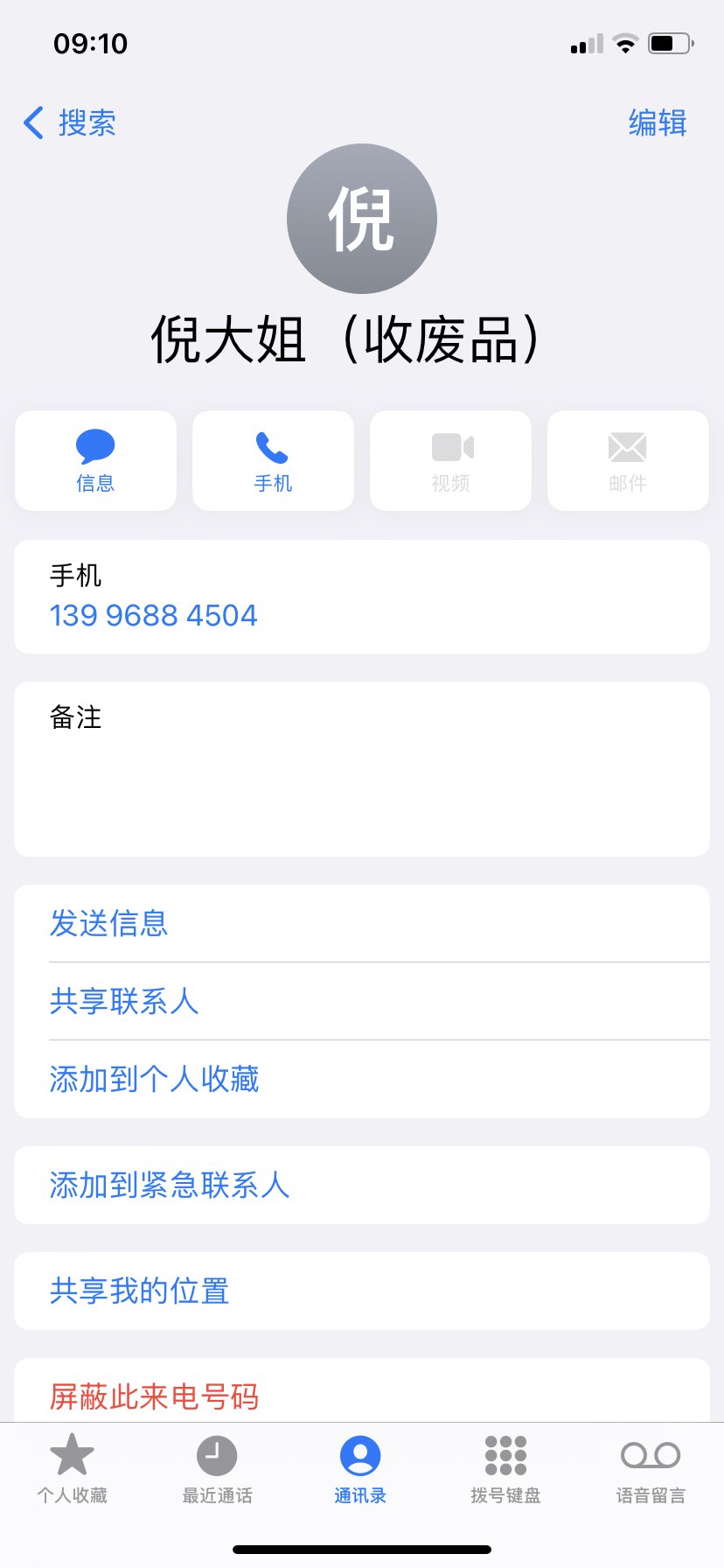Open the 备注 notes field
This screenshot has width=724, height=1568.
[361, 768]
